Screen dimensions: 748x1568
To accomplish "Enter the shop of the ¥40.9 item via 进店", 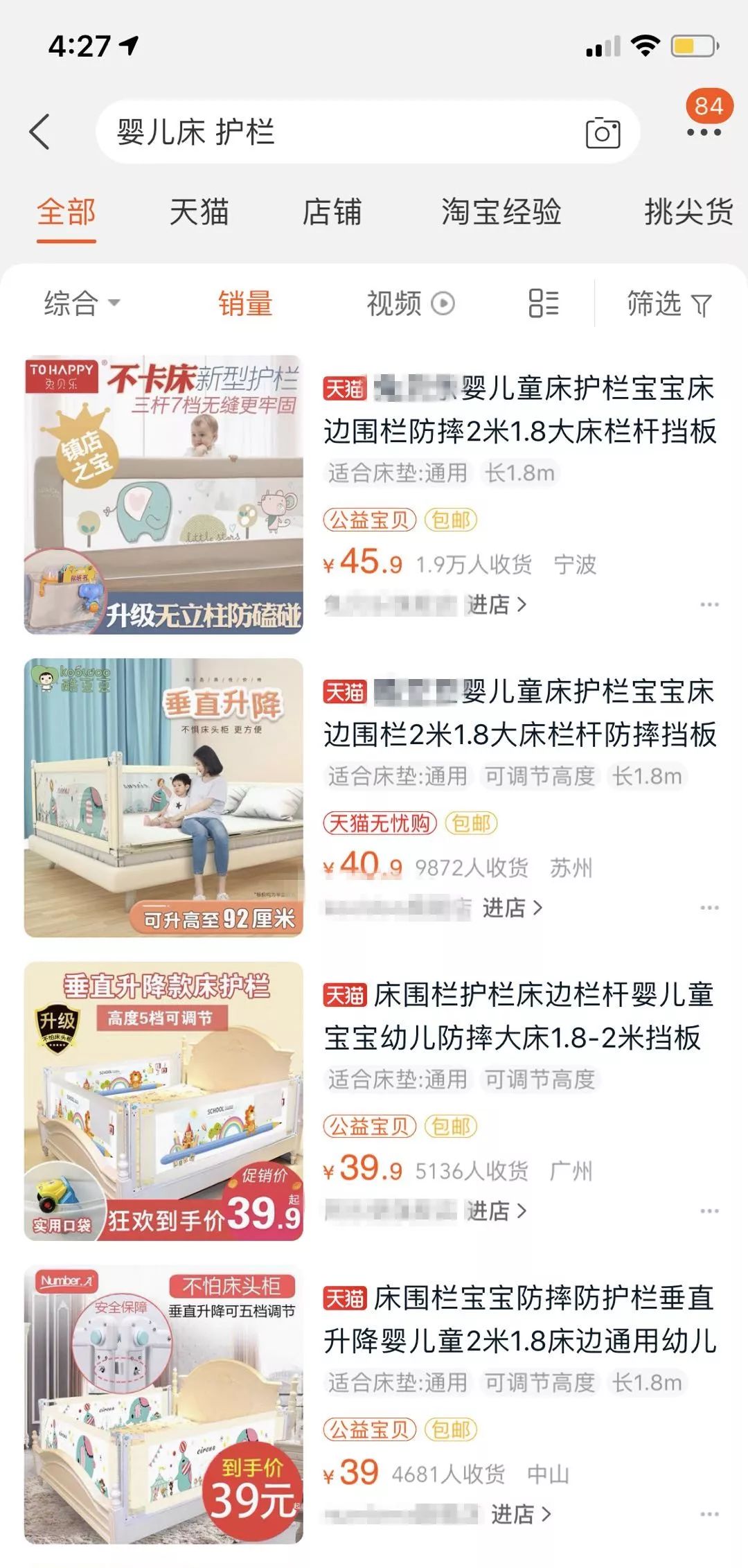I will [x=512, y=907].
